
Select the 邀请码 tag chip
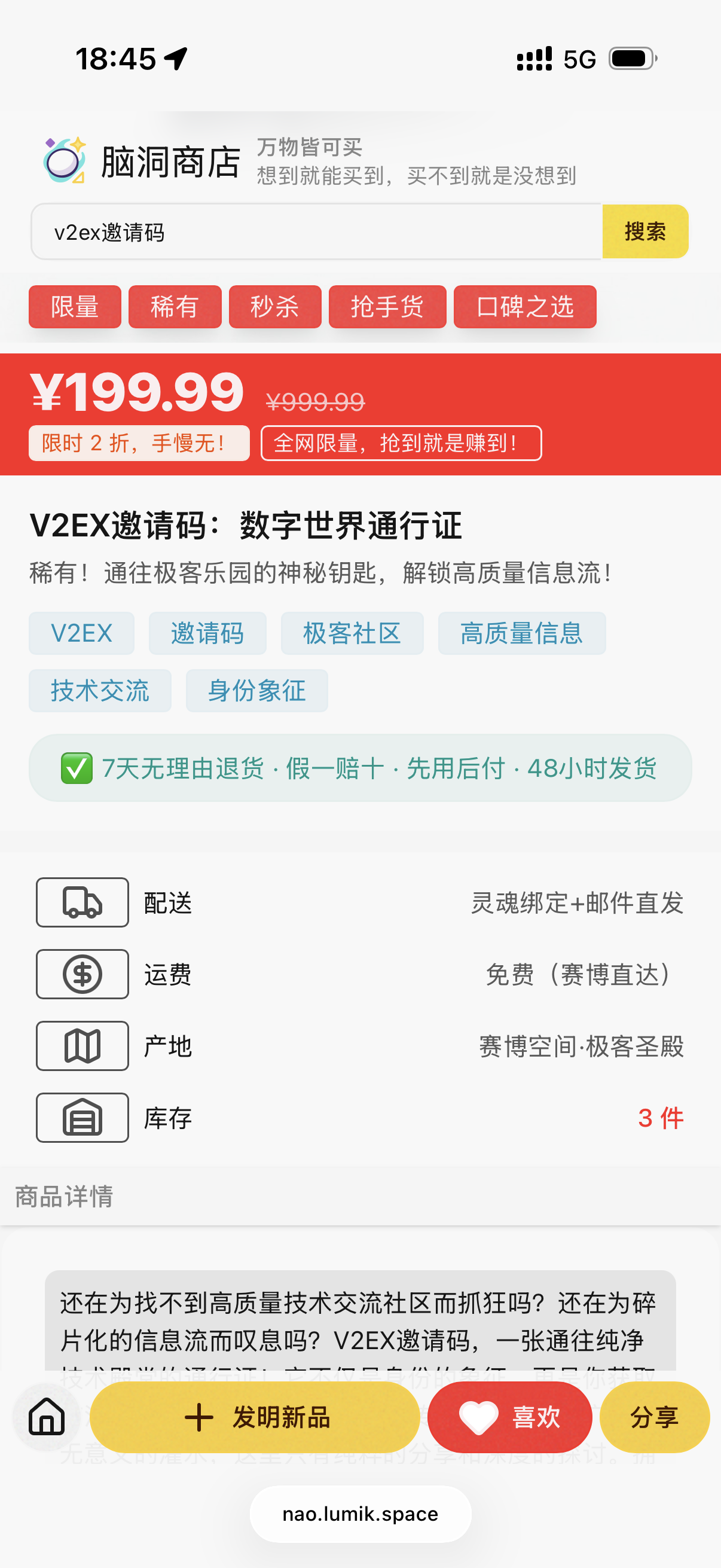[207, 633]
